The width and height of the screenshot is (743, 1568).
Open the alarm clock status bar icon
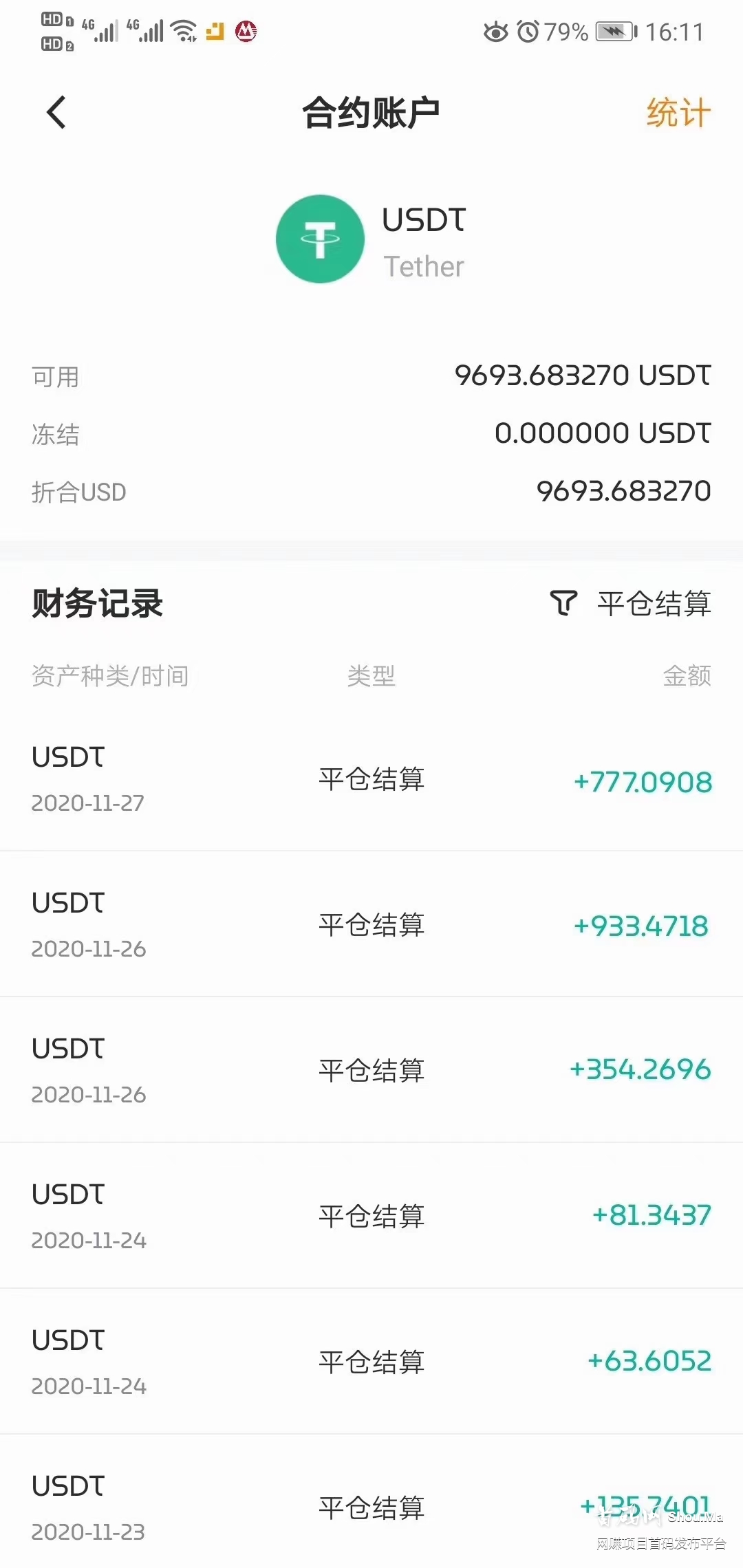click(527, 32)
